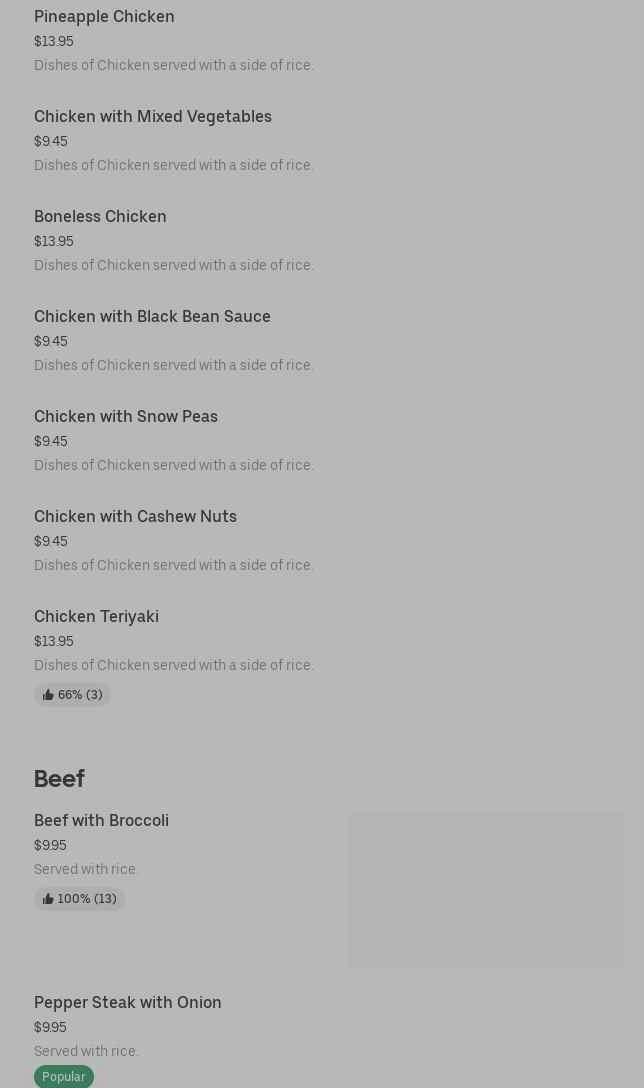644x1088 pixels.
Task: View Chicken with Snow Peas details
Action: click(126, 417)
